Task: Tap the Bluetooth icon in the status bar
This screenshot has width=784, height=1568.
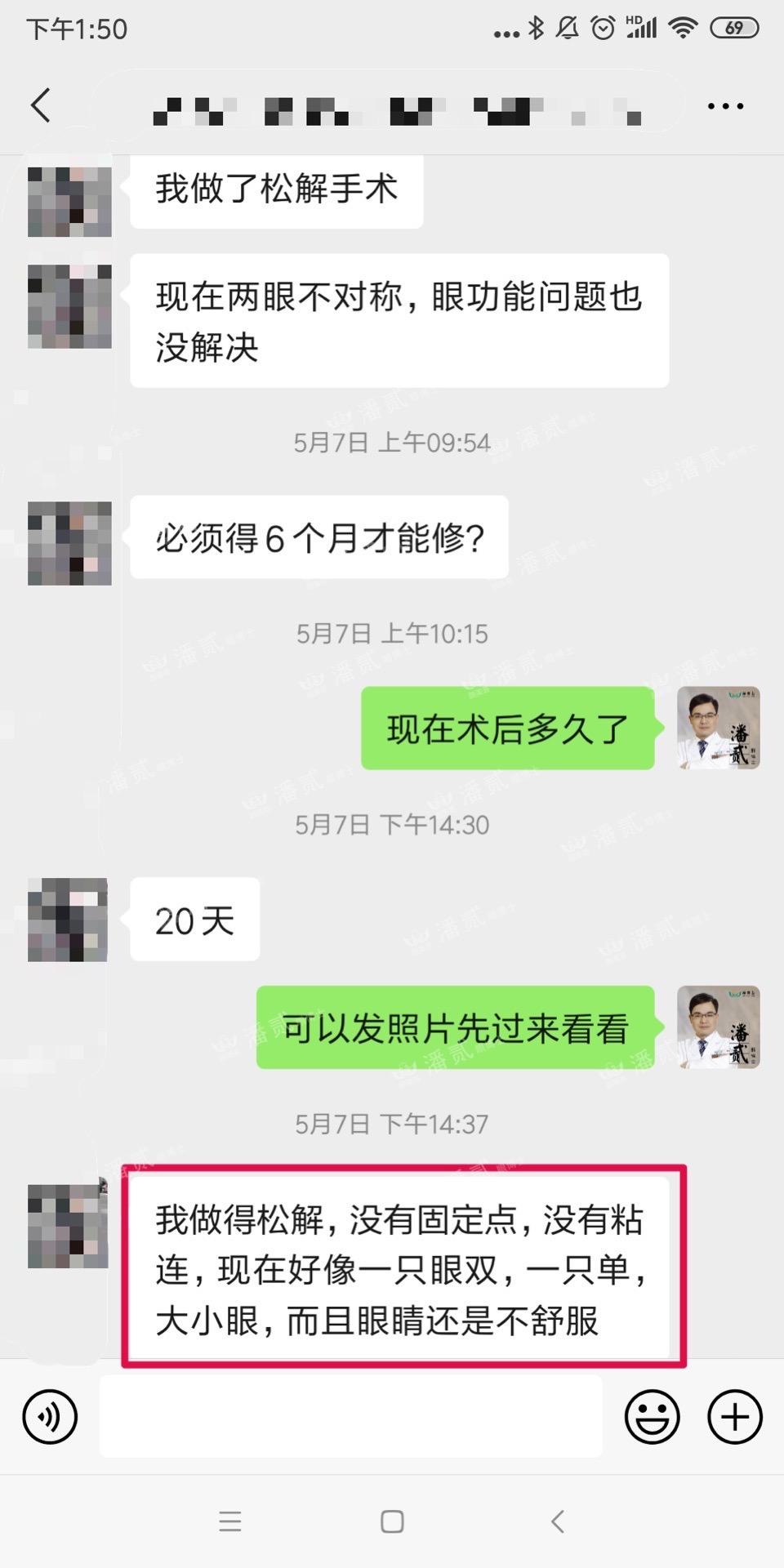Action: coord(535,27)
